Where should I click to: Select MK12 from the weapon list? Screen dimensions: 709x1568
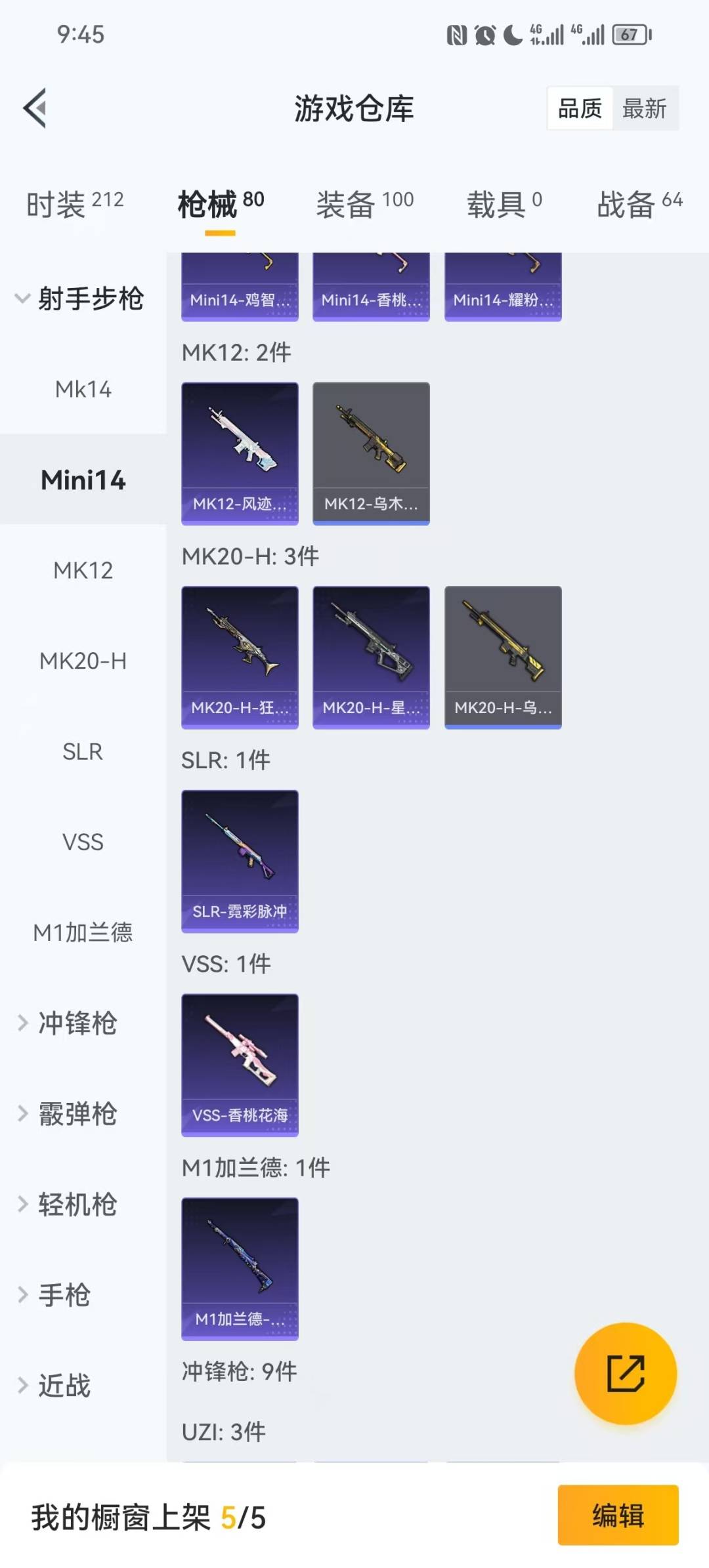(83, 570)
